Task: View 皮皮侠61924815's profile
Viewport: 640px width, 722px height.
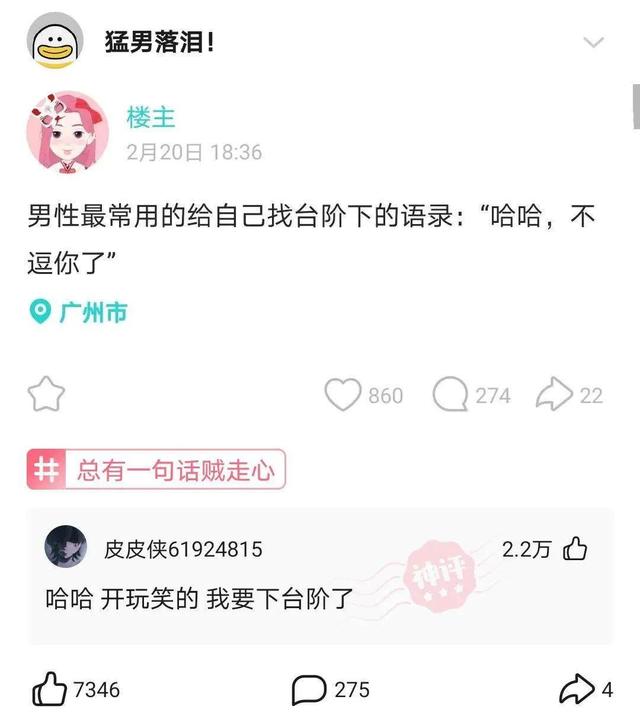Action: tap(70, 549)
